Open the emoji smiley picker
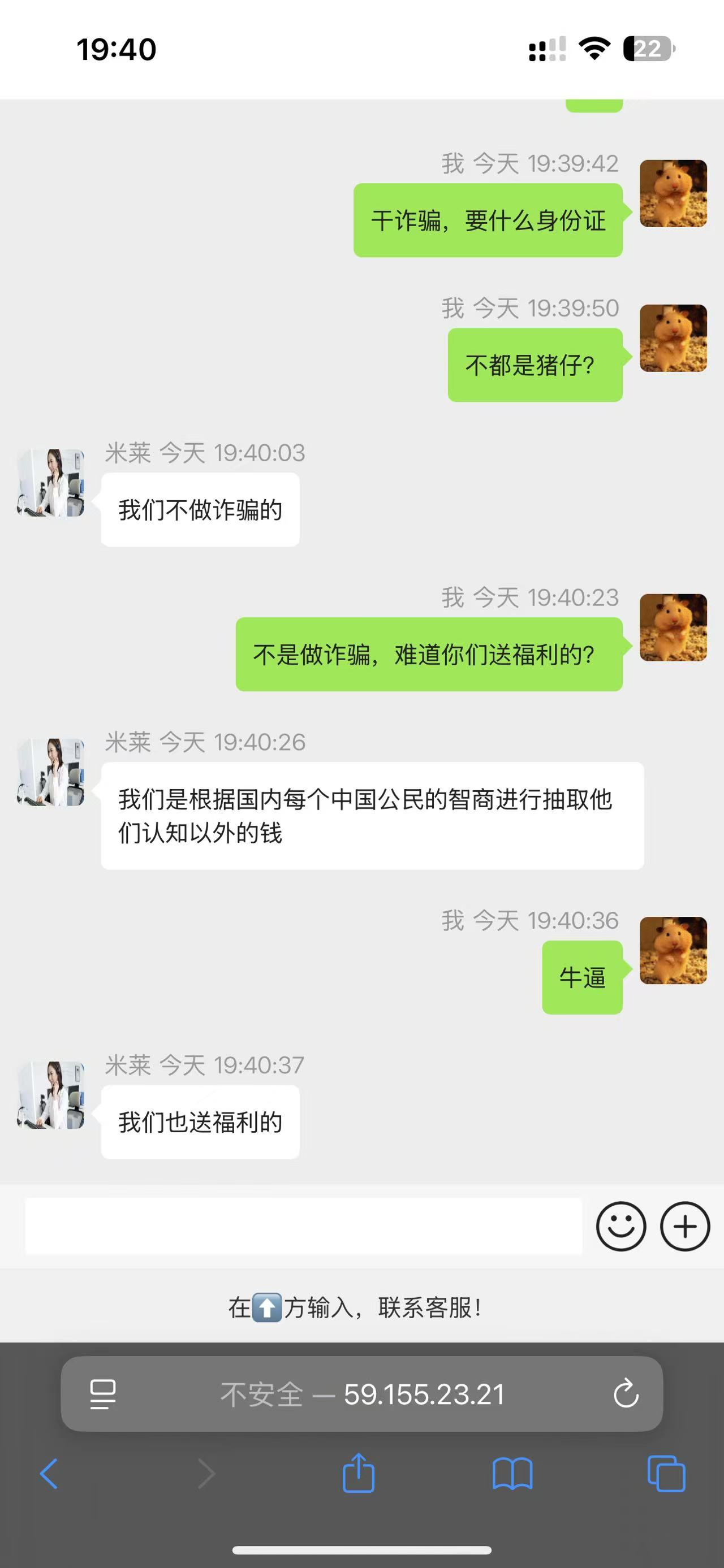Viewport: 724px width, 1568px height. tap(620, 1226)
